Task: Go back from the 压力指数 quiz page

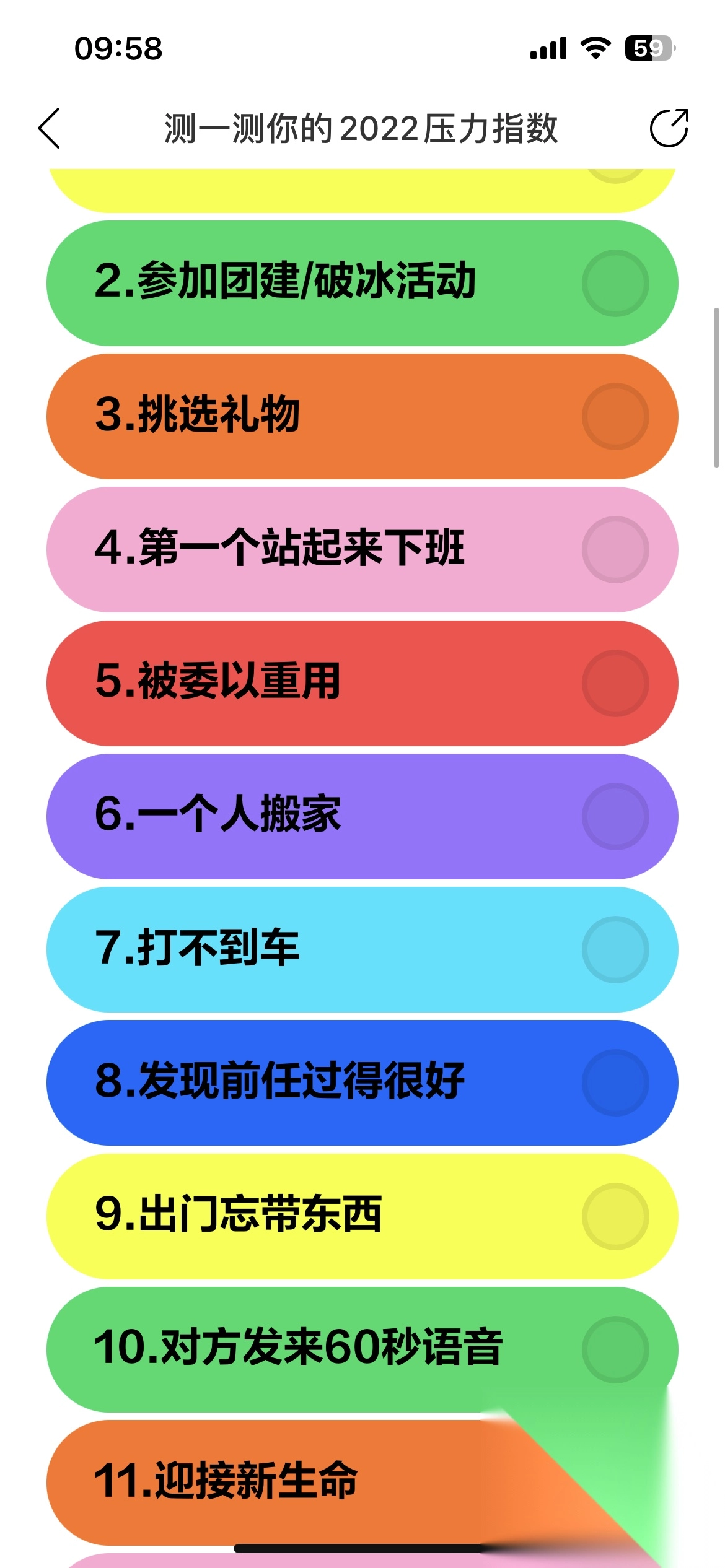Action: [50, 128]
